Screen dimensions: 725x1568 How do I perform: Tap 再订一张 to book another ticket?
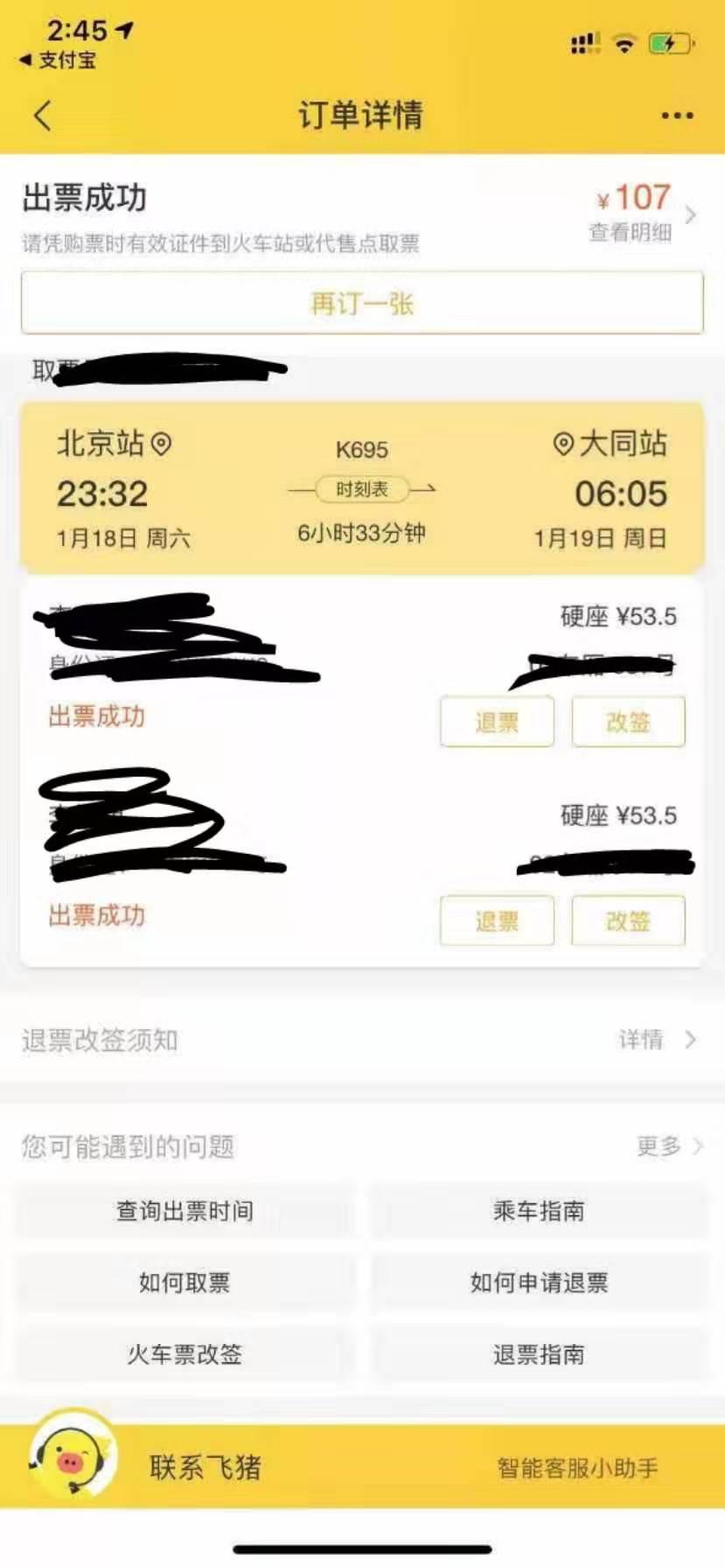[362, 303]
